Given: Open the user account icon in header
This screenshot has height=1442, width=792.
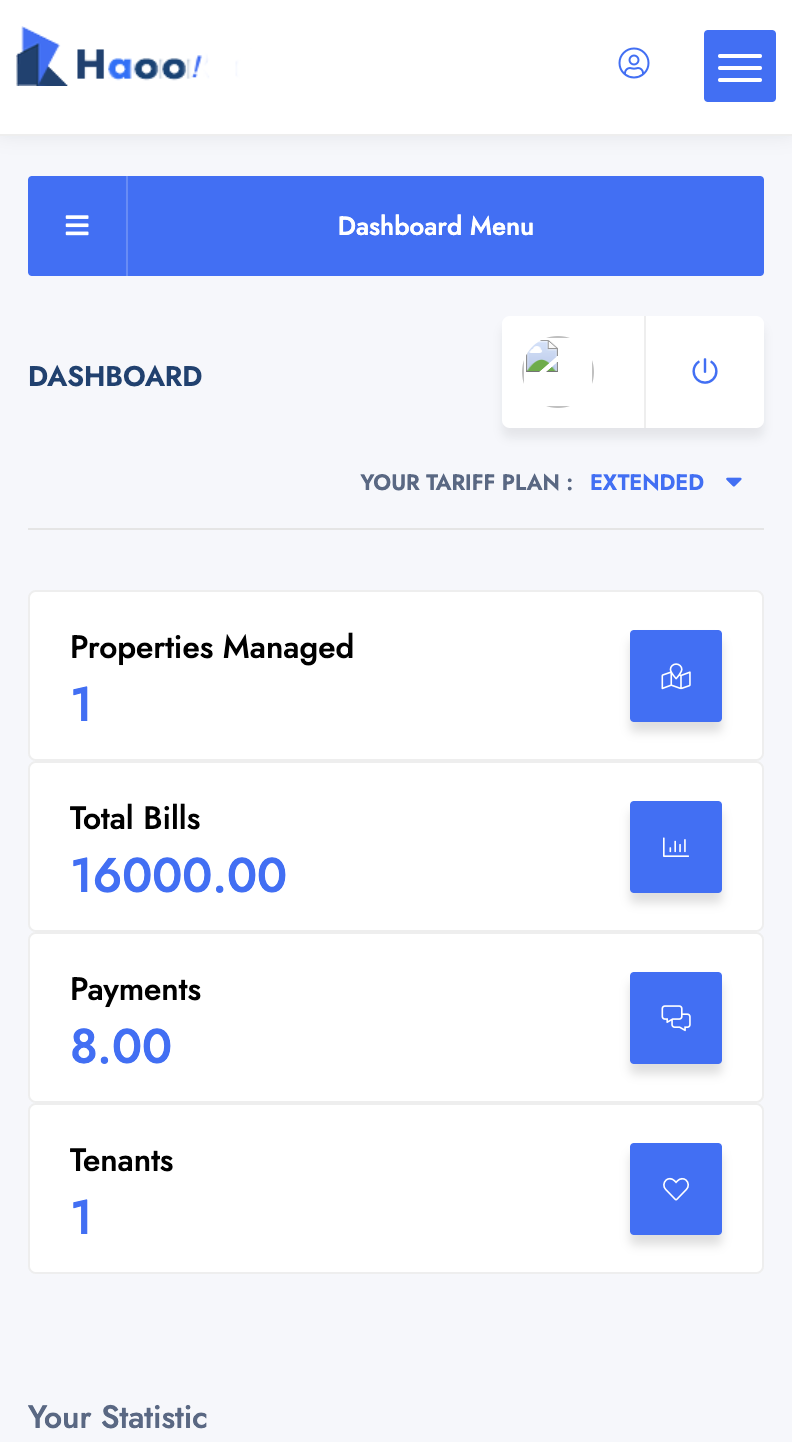Looking at the screenshot, I should pos(634,63).
